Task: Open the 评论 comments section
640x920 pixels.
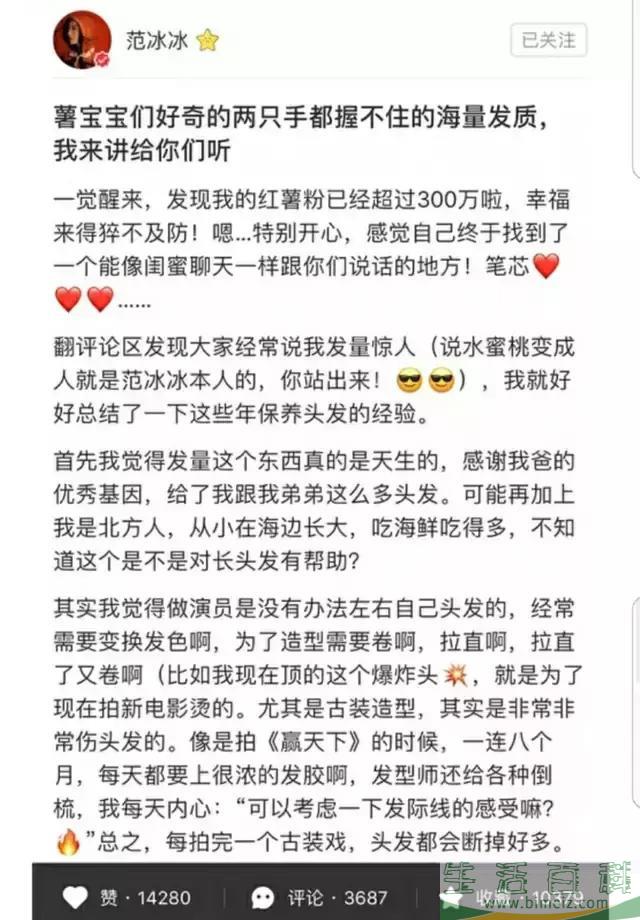Action: coord(264,895)
